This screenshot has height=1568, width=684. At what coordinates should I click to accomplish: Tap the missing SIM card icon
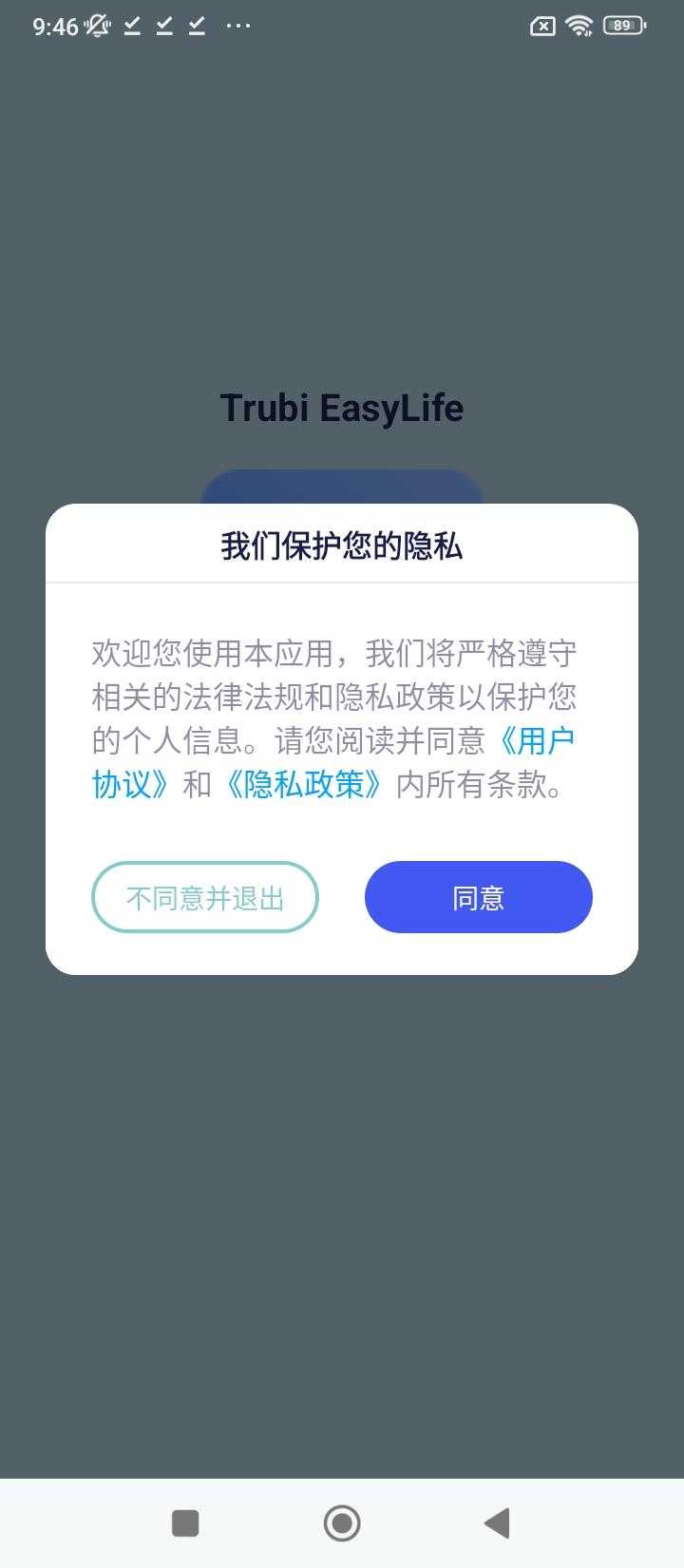(541, 26)
